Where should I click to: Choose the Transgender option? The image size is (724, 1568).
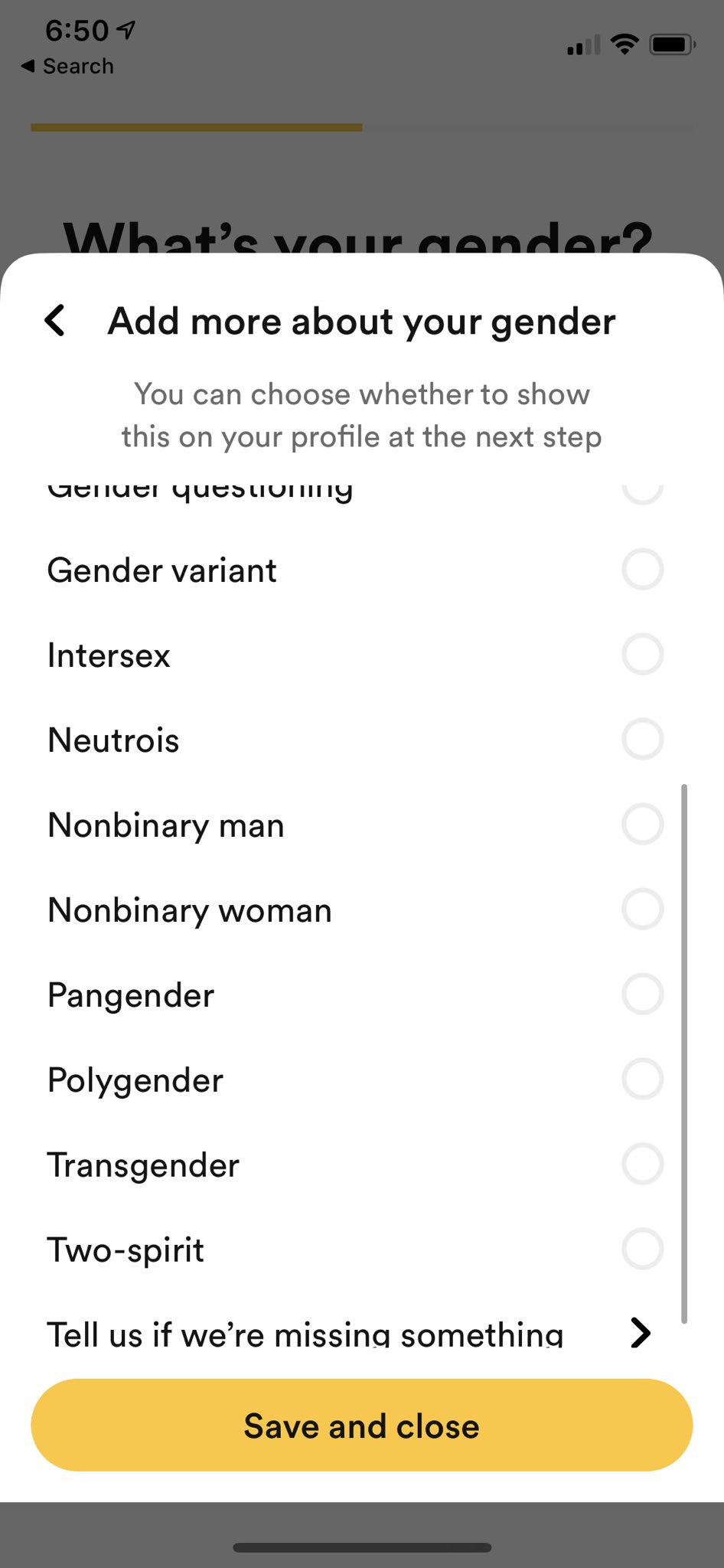click(x=641, y=1165)
